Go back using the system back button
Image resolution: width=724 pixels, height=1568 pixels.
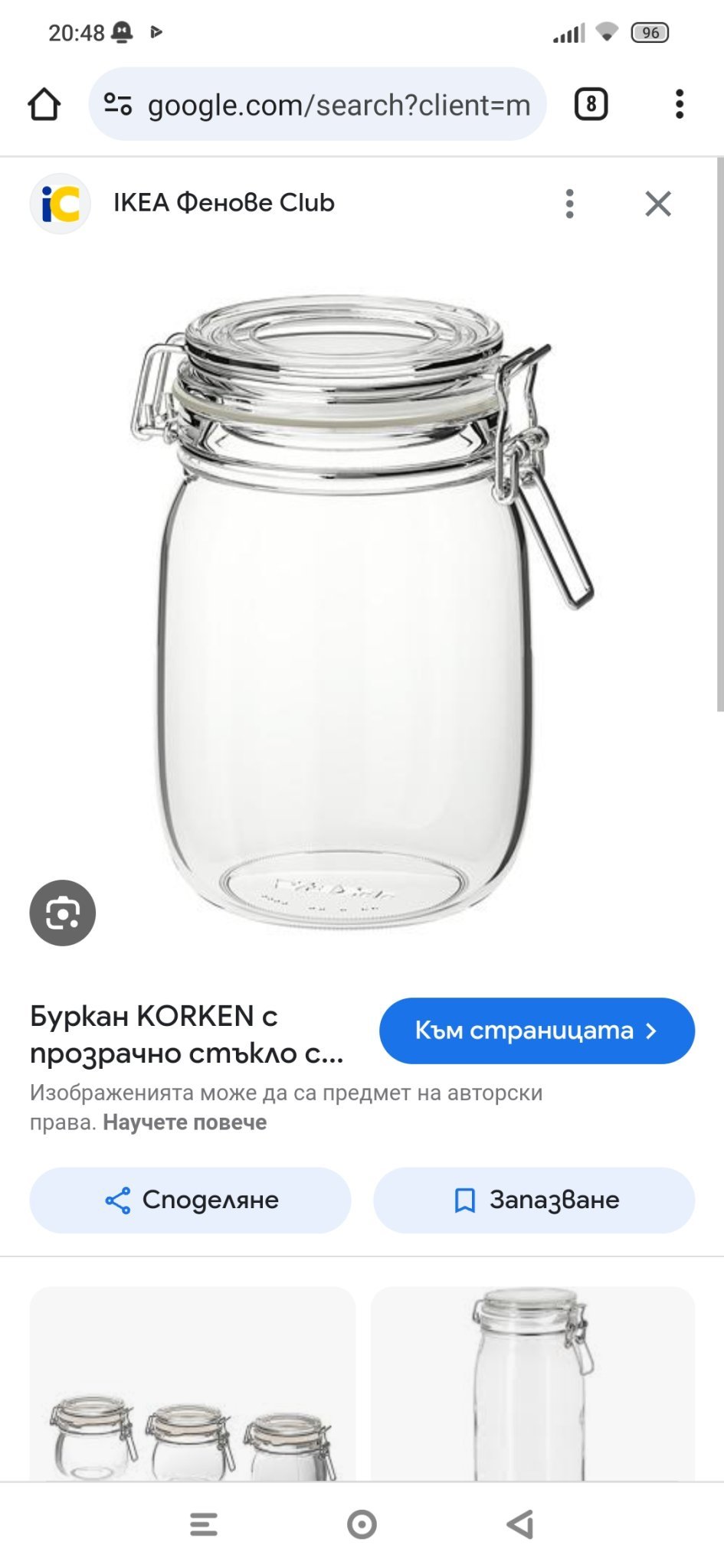pyautogui.click(x=520, y=1524)
